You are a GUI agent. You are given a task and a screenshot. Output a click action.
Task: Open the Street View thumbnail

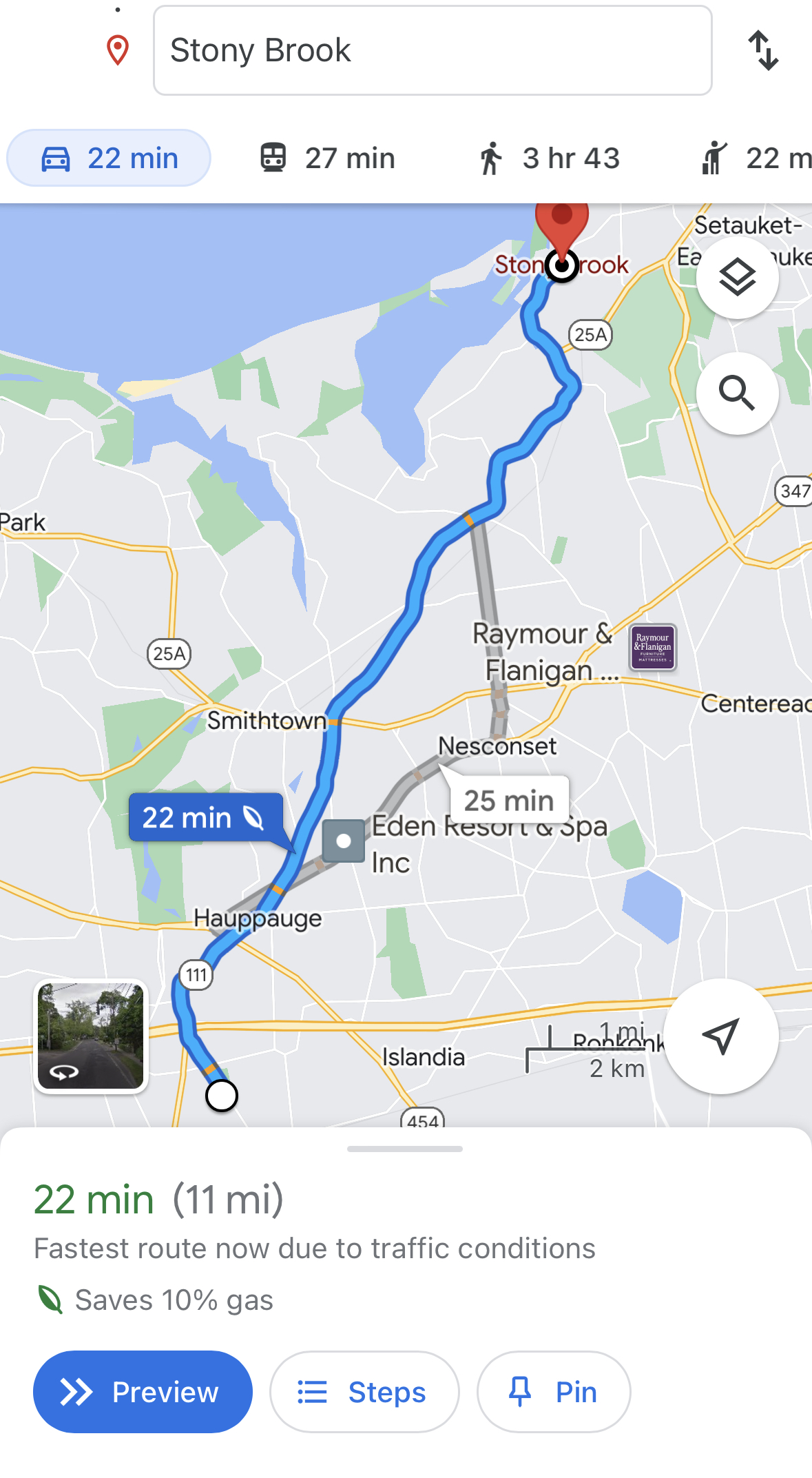pos(91,1036)
